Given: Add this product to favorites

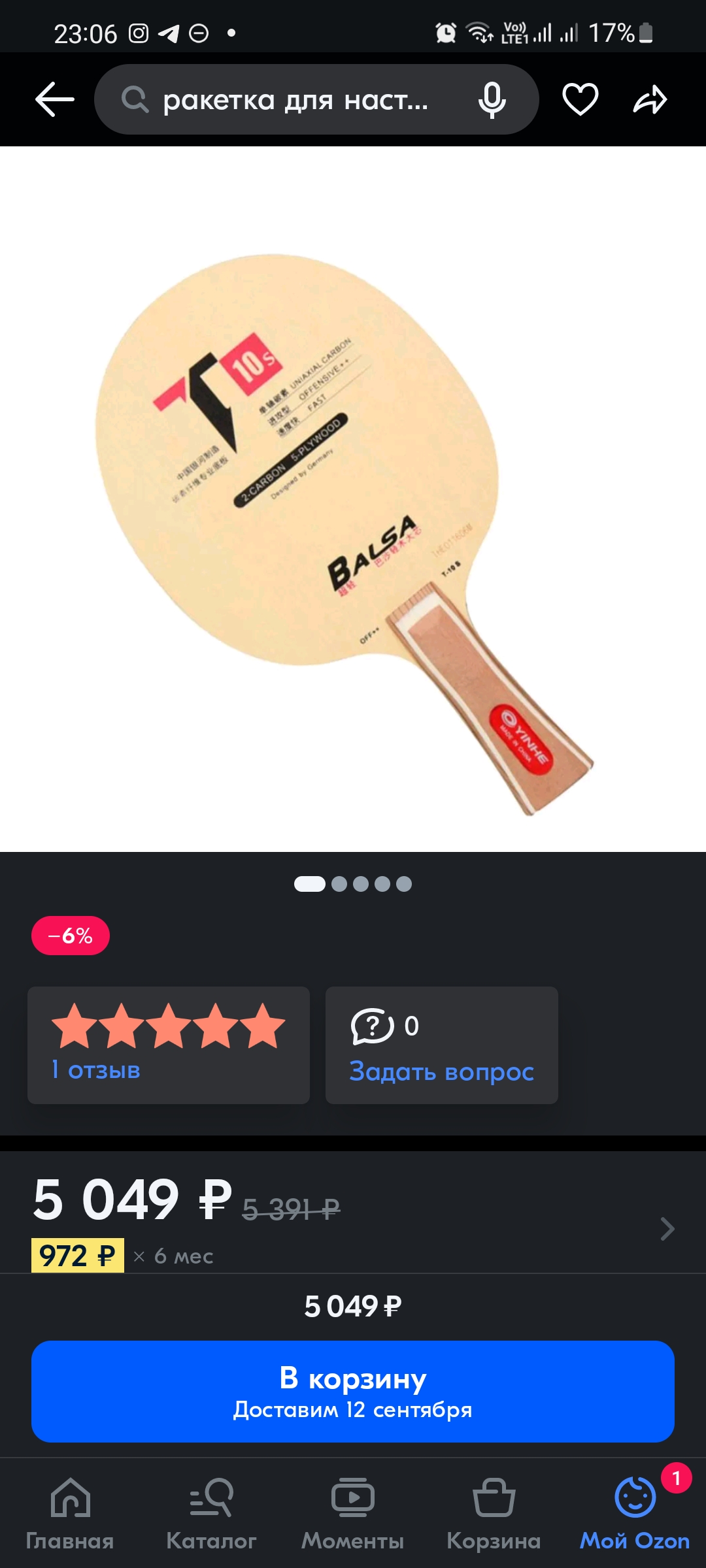Looking at the screenshot, I should 580,100.
